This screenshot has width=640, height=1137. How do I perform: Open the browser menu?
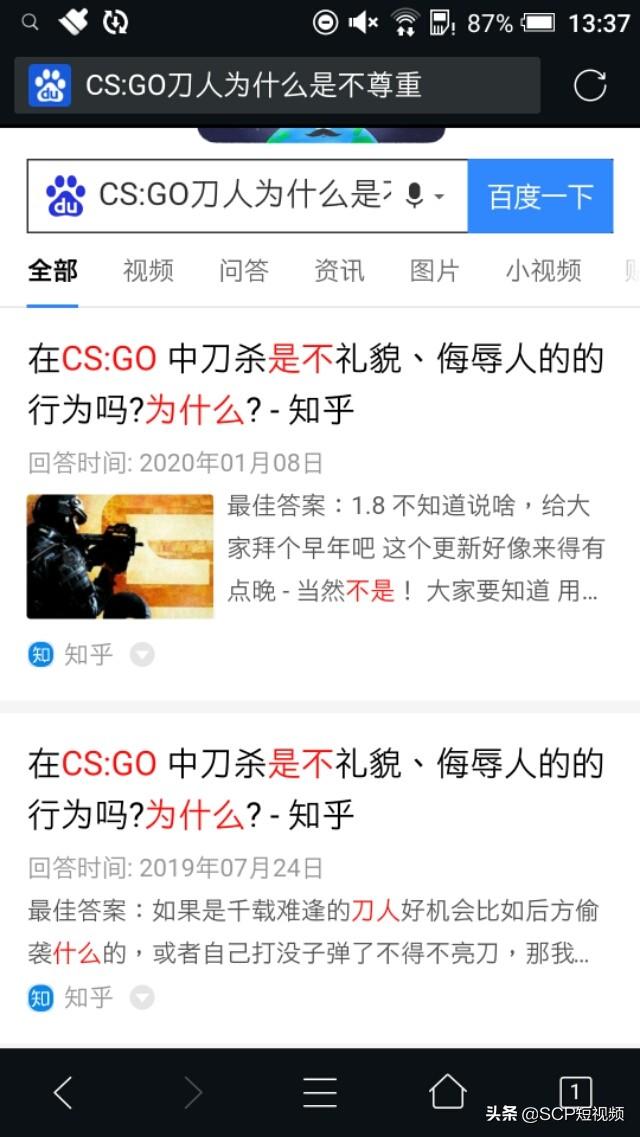[319, 1092]
